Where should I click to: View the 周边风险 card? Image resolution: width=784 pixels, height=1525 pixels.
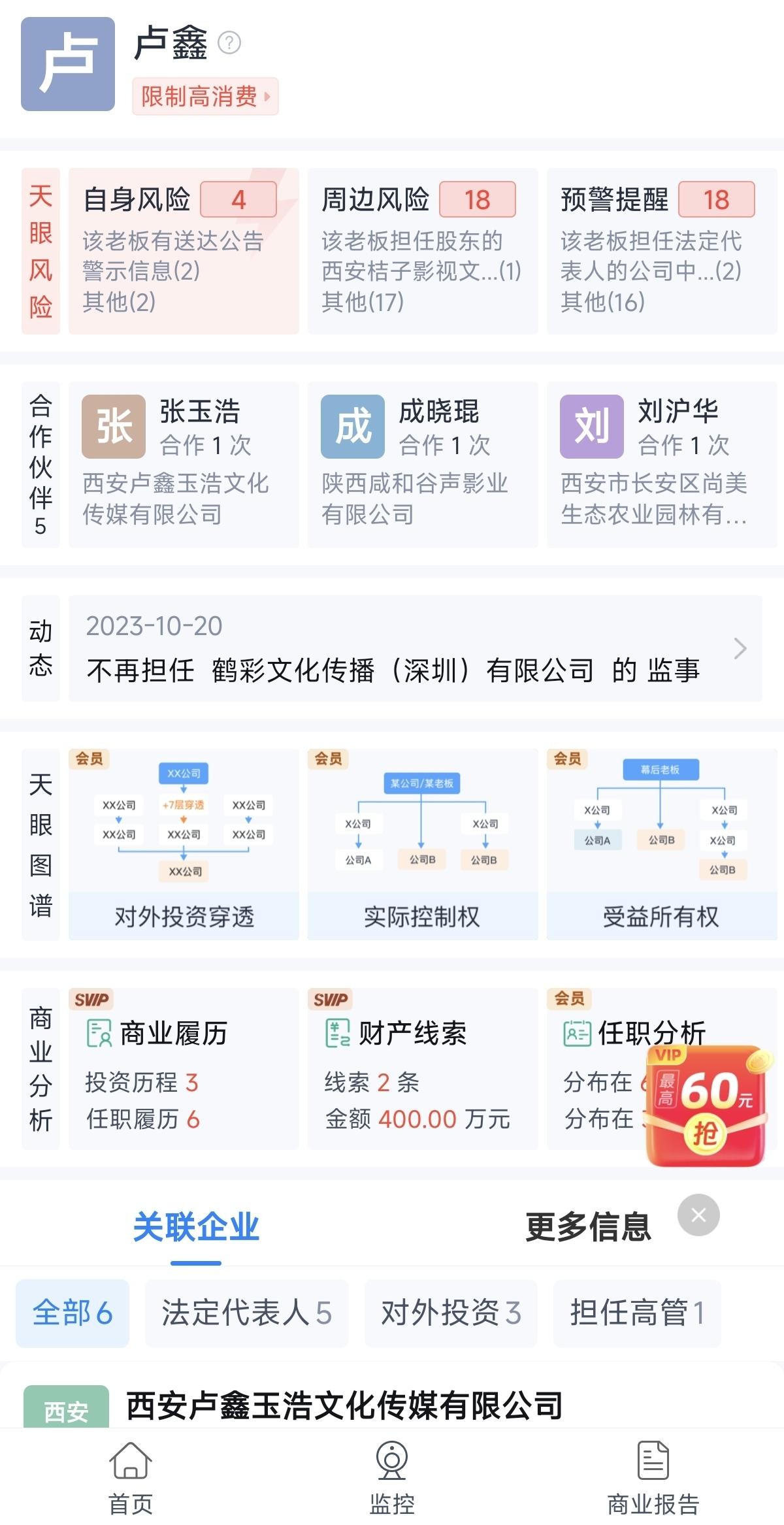pyautogui.click(x=422, y=251)
